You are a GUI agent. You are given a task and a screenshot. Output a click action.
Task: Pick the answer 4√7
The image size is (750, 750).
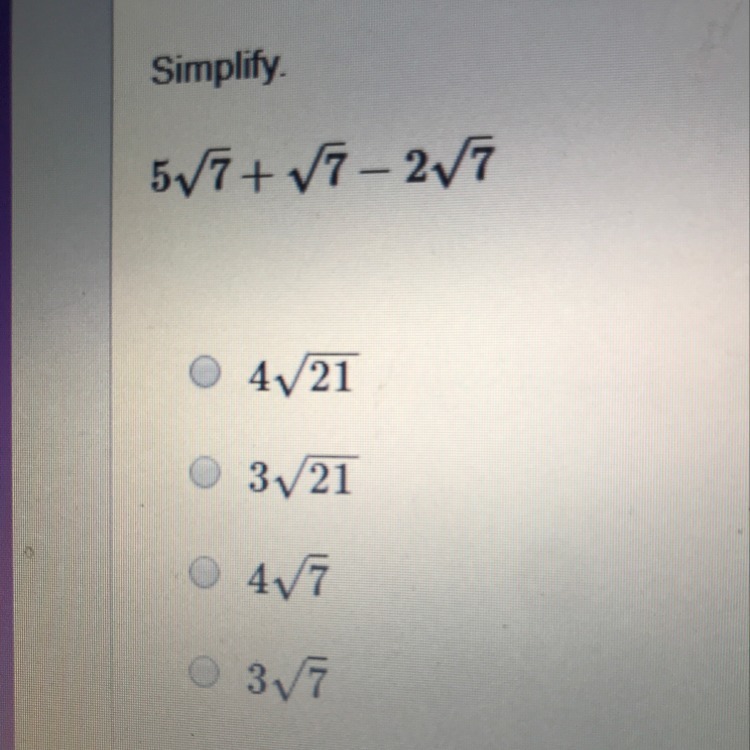click(205, 572)
